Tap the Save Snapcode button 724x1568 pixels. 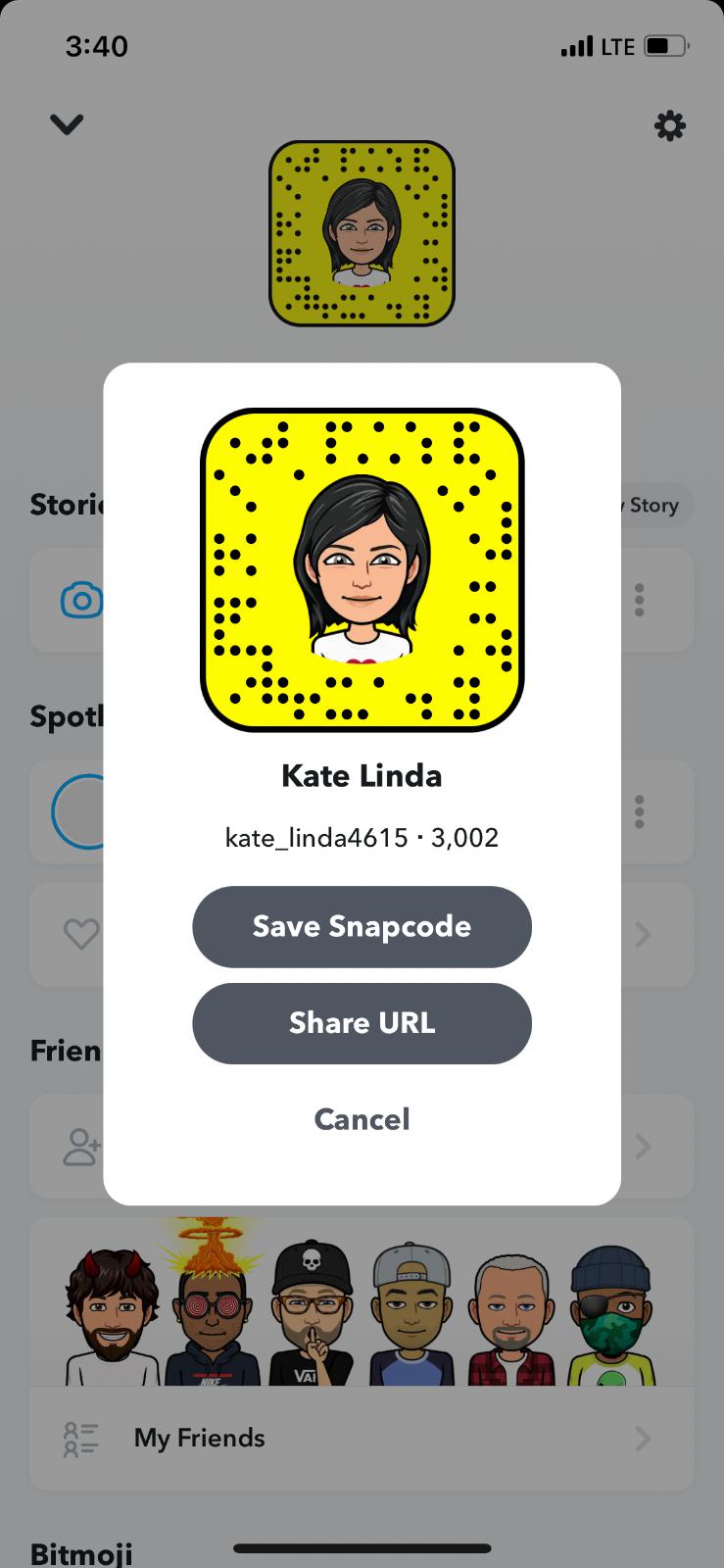(362, 926)
